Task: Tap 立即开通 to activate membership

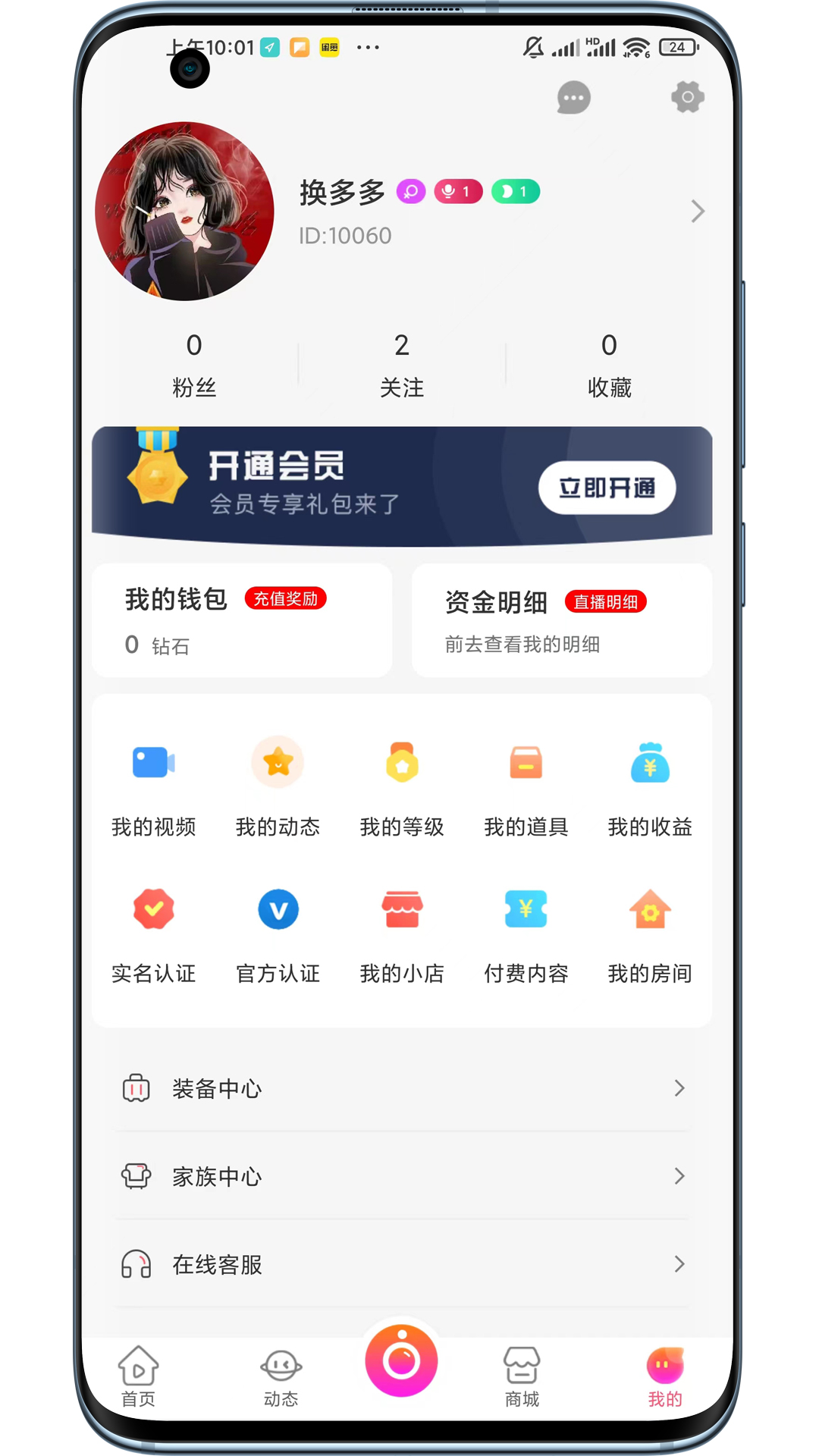Action: (x=607, y=488)
